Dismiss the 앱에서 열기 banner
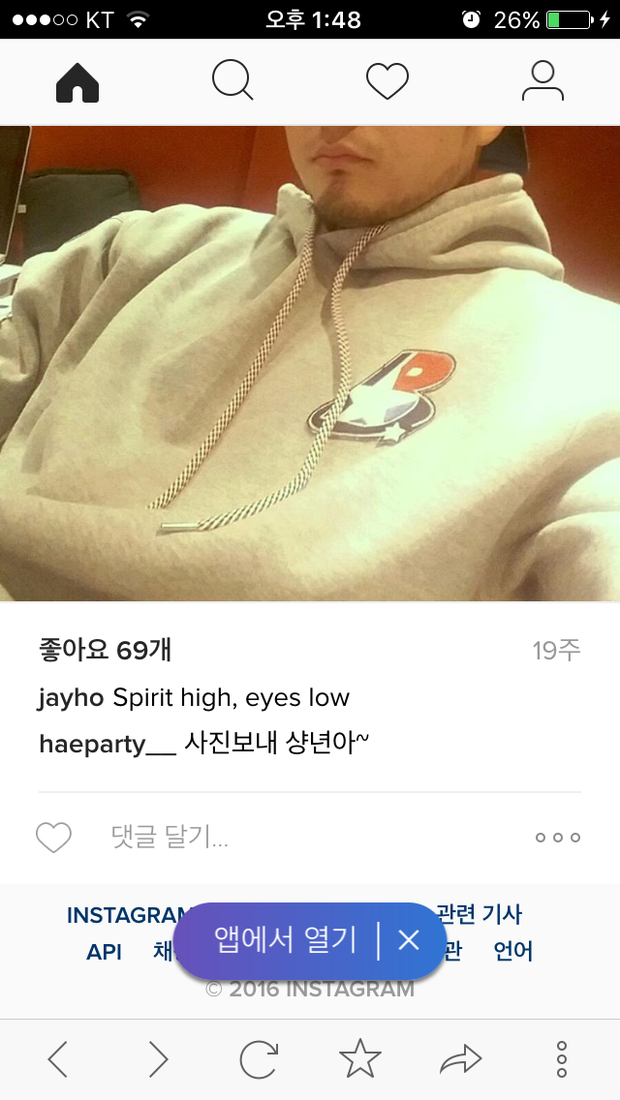 click(408, 939)
